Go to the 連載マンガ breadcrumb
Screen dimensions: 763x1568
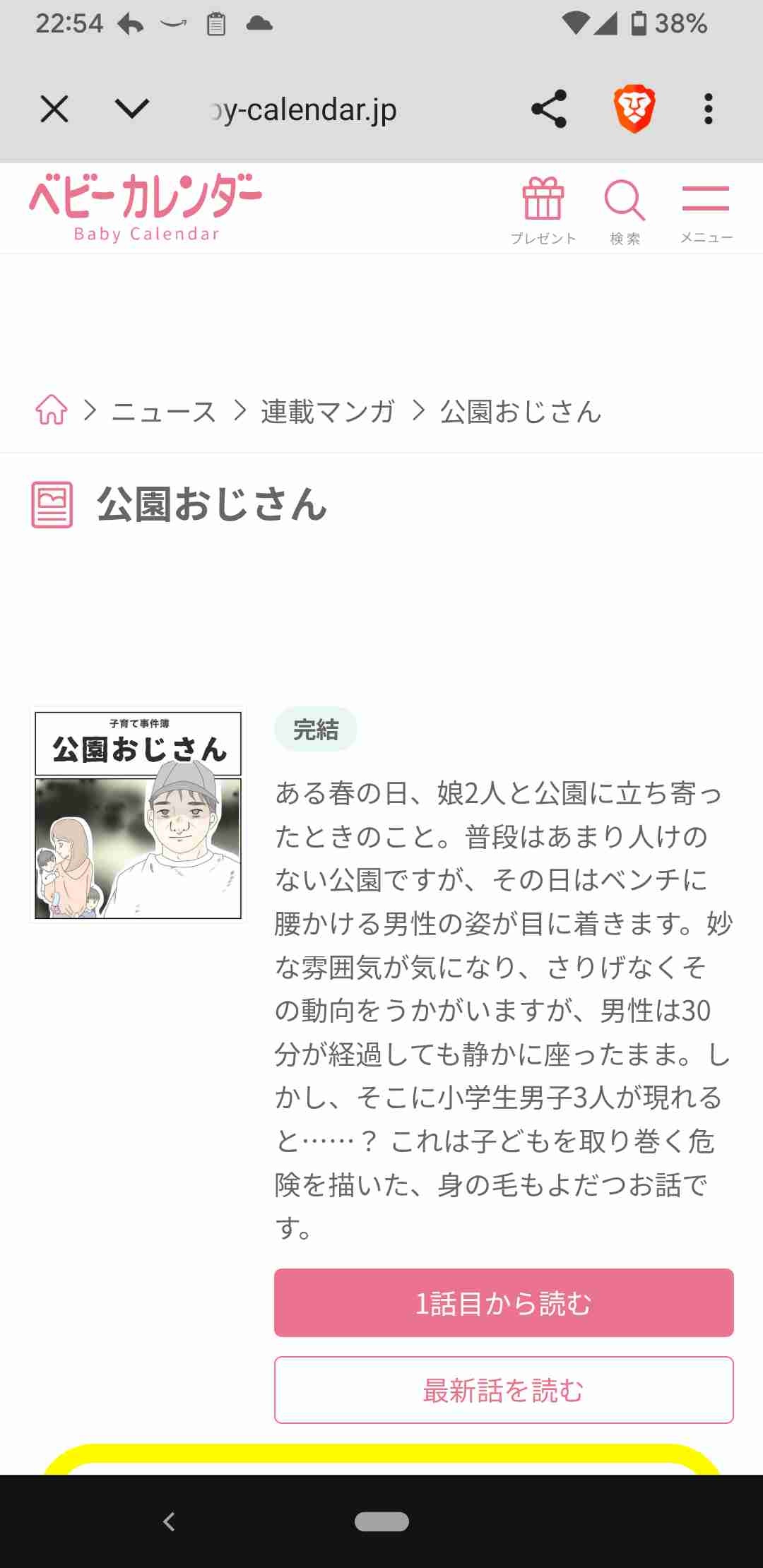point(327,411)
